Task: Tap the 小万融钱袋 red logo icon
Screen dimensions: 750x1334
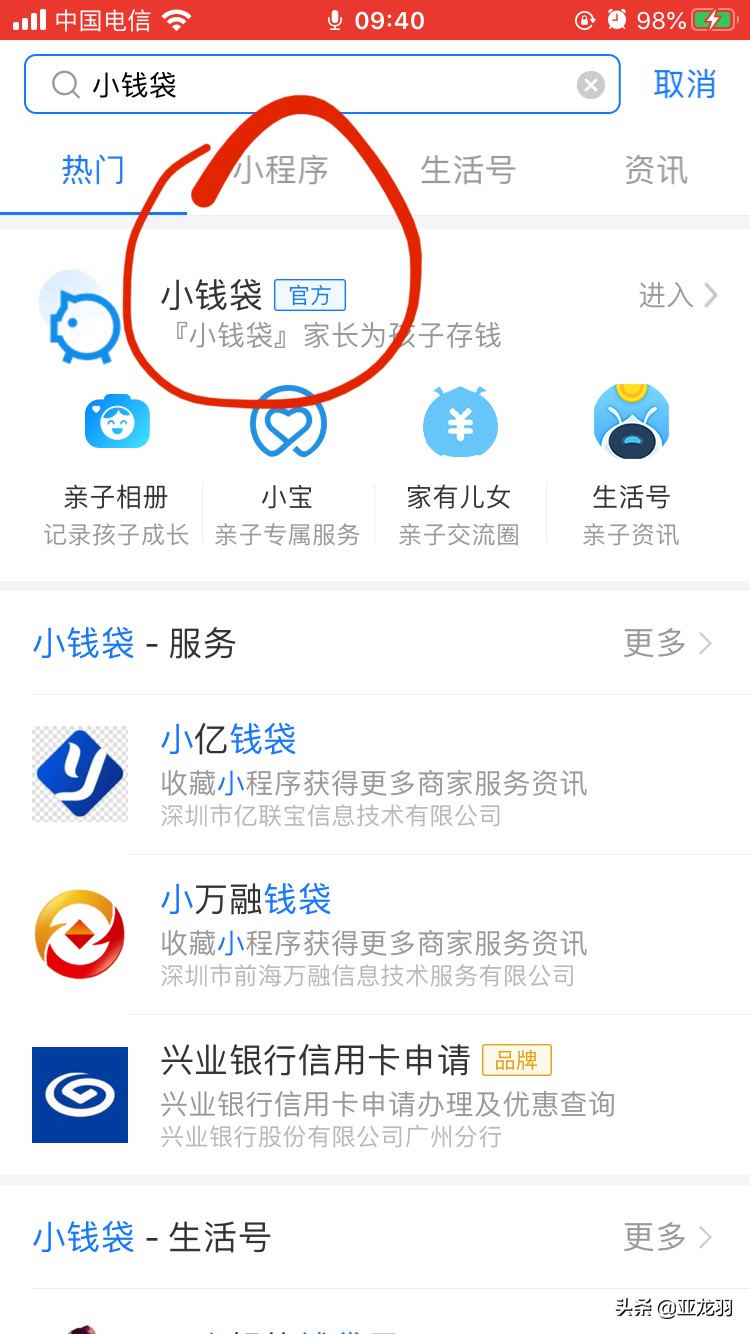Action: click(80, 934)
